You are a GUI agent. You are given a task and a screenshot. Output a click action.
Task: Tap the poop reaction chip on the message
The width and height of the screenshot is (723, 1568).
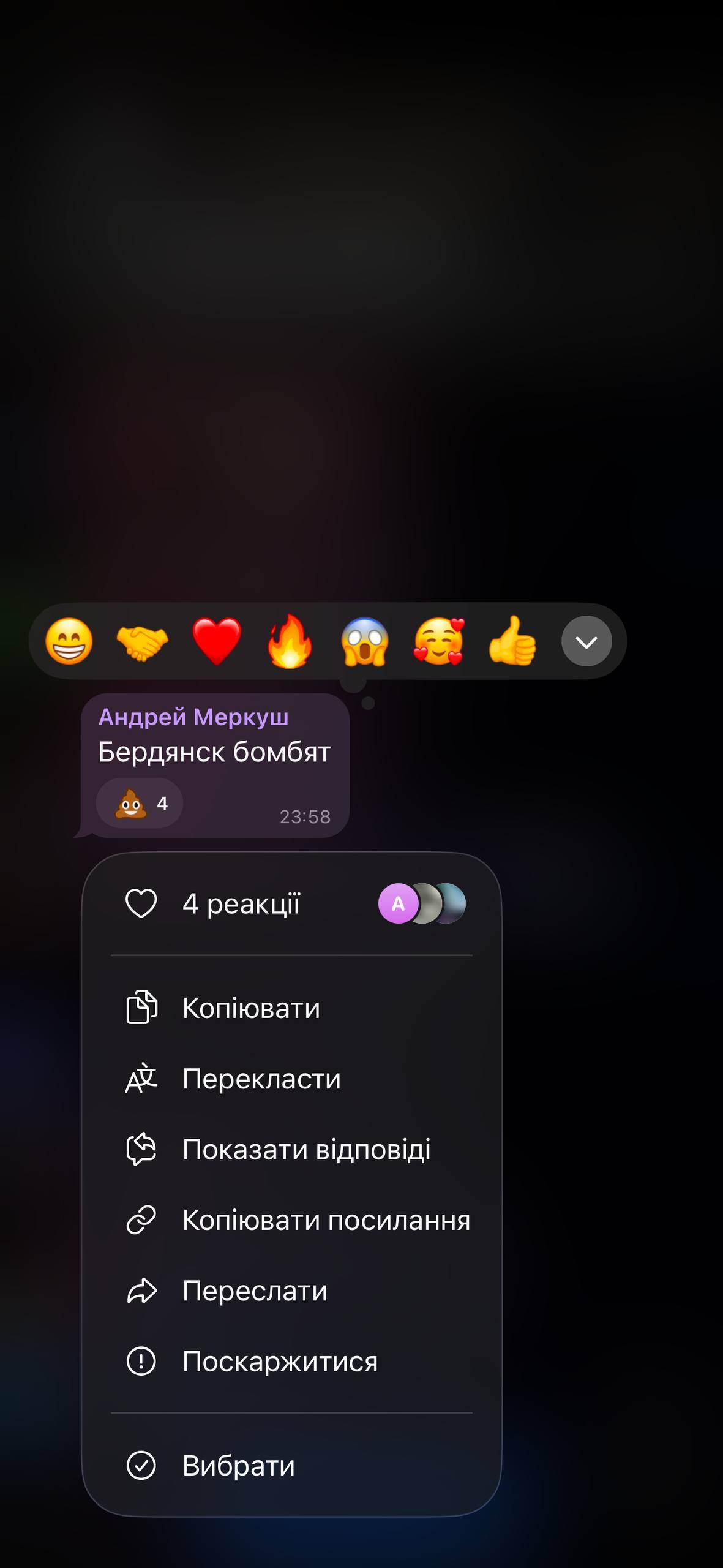click(140, 803)
